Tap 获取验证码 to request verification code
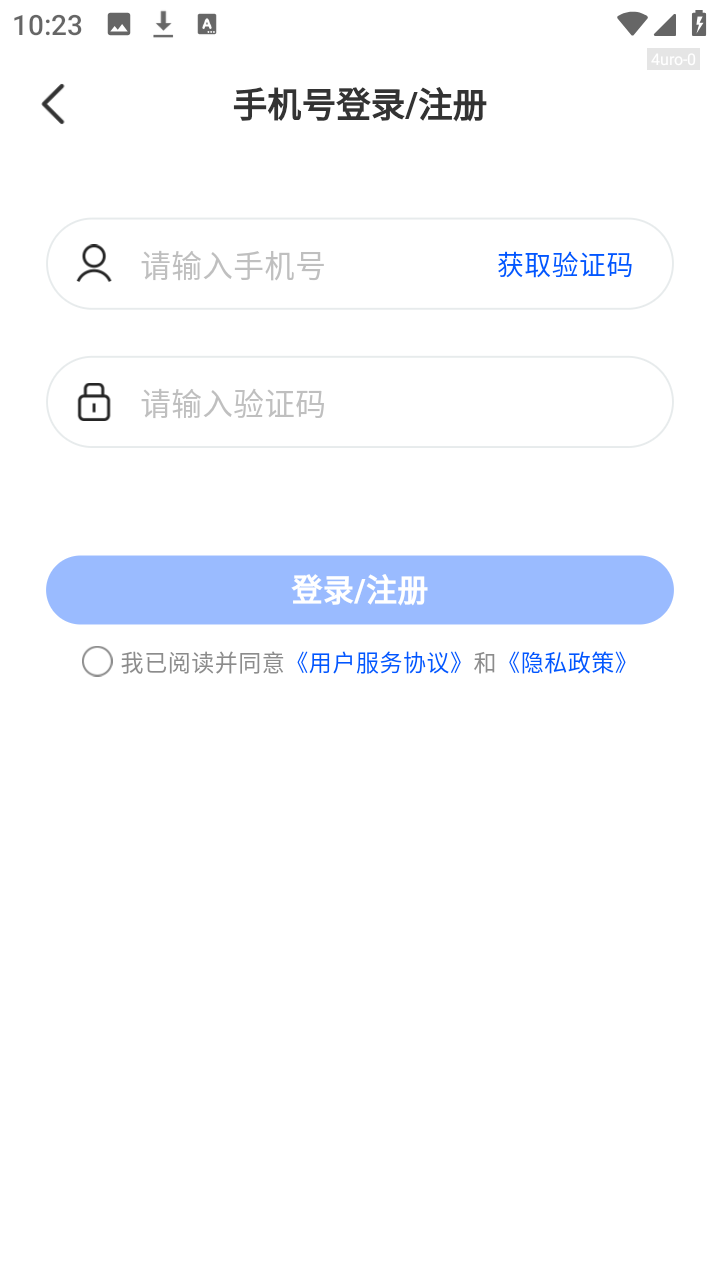Image resolution: width=720 pixels, height=1280 pixels. [564, 263]
